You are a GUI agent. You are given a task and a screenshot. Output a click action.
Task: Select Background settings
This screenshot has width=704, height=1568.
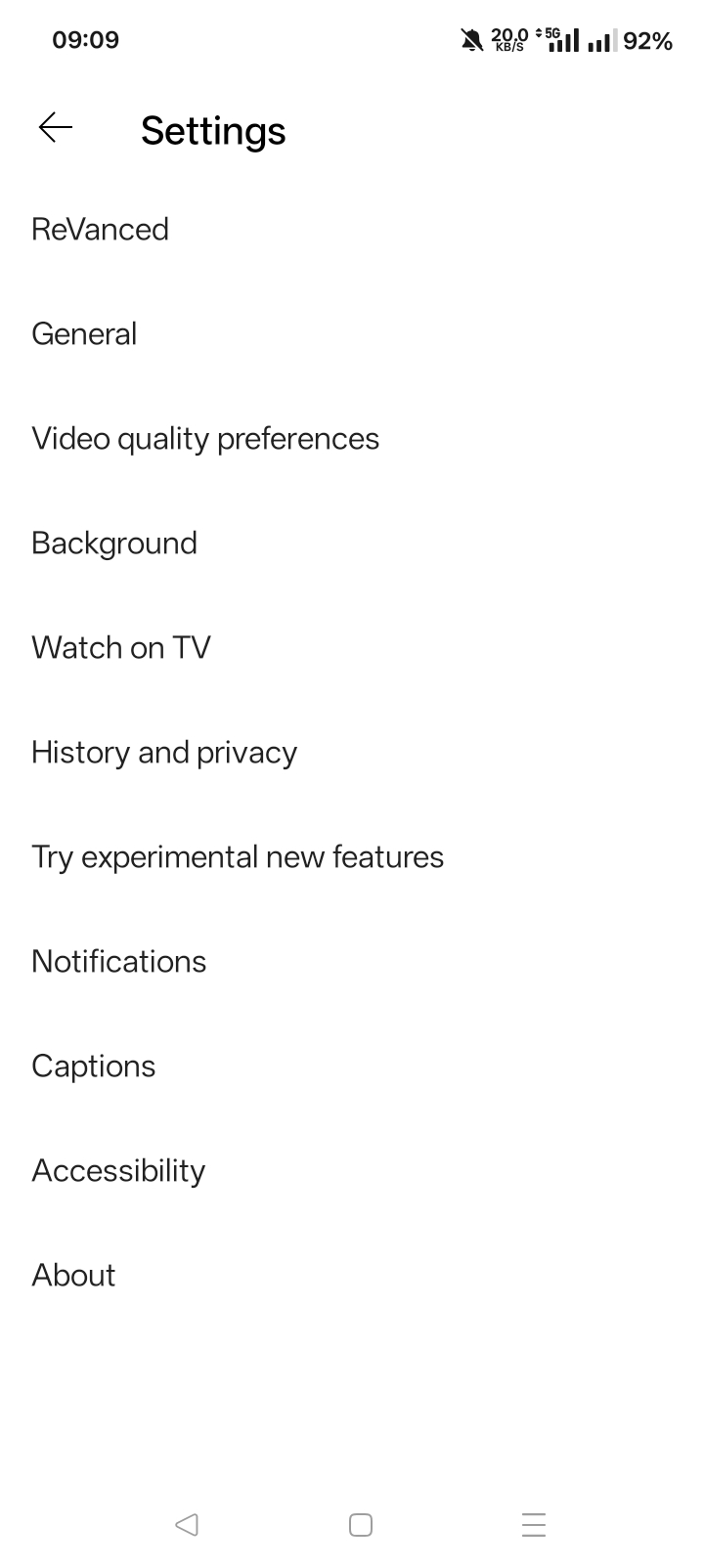coord(113,543)
